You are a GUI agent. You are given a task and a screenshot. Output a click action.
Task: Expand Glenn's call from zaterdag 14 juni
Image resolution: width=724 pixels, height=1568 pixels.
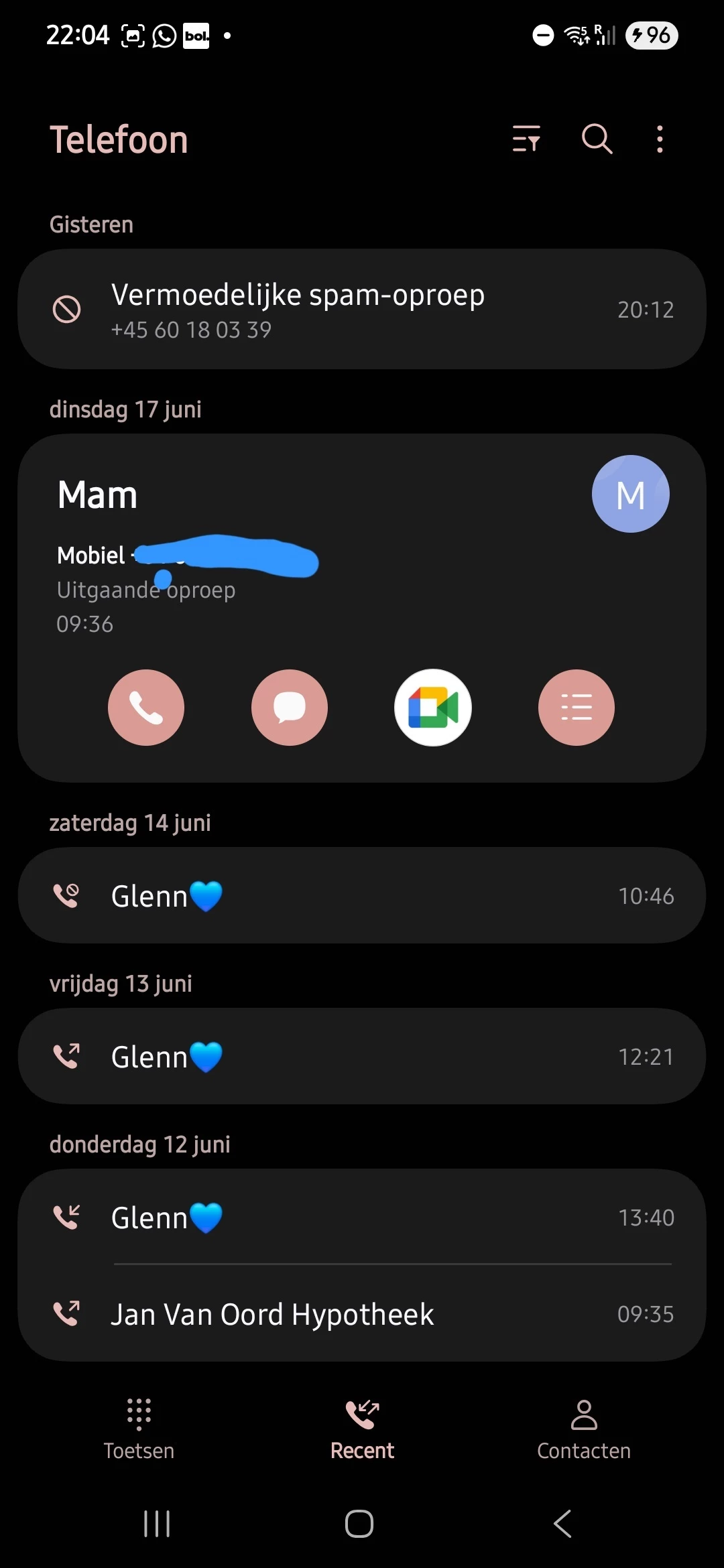(x=362, y=896)
